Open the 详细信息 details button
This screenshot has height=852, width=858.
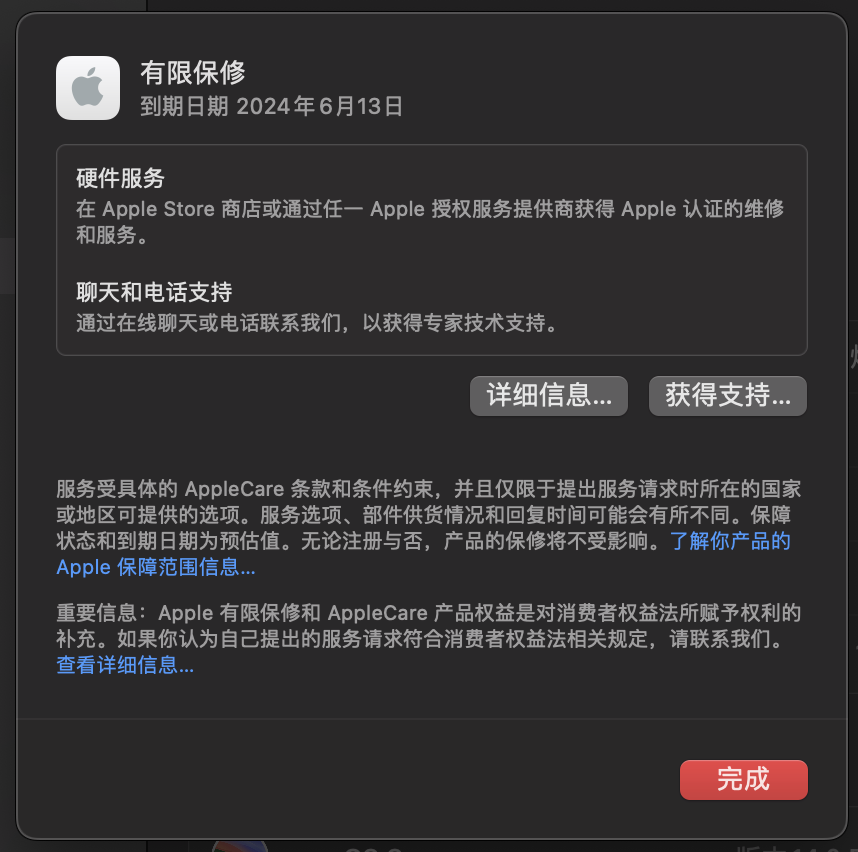[x=548, y=395]
